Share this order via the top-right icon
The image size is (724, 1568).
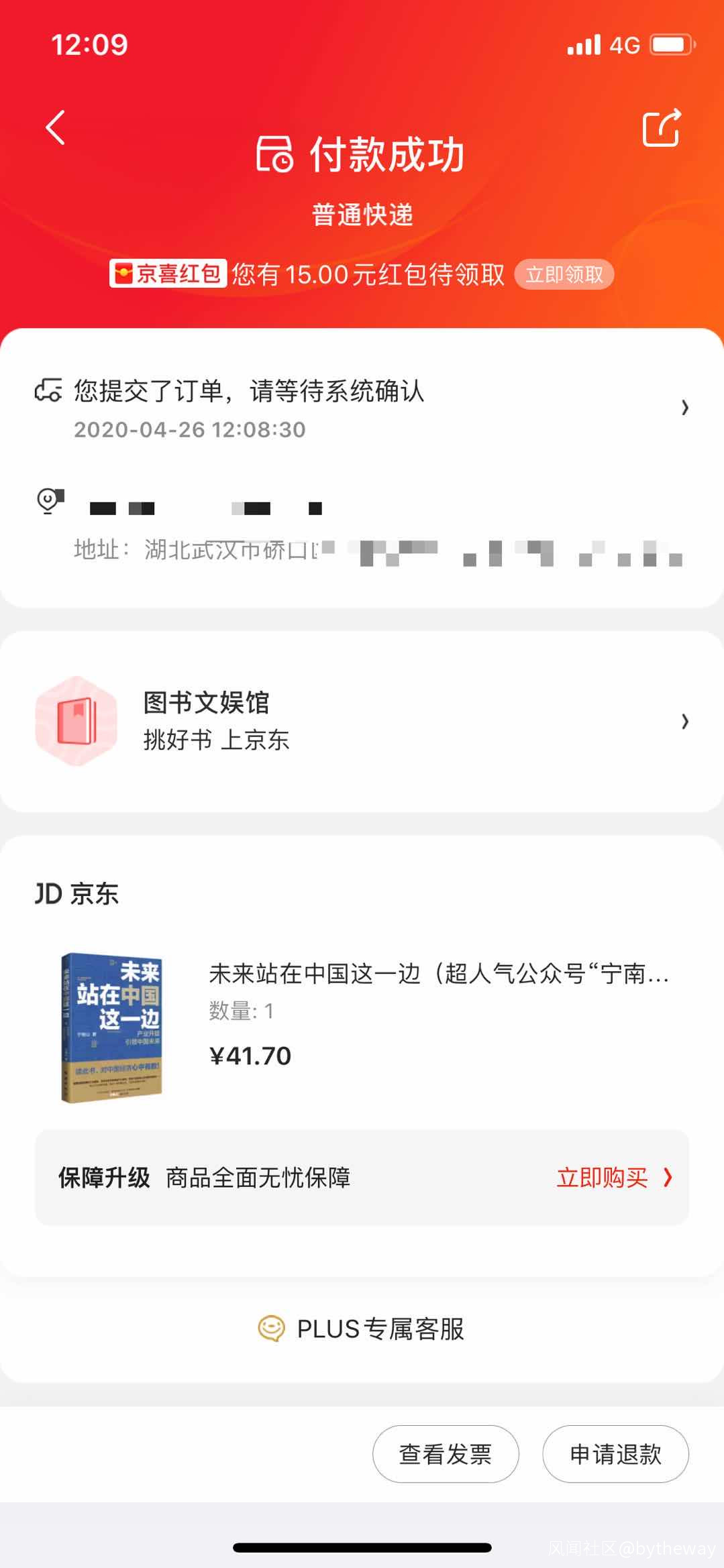(x=661, y=127)
